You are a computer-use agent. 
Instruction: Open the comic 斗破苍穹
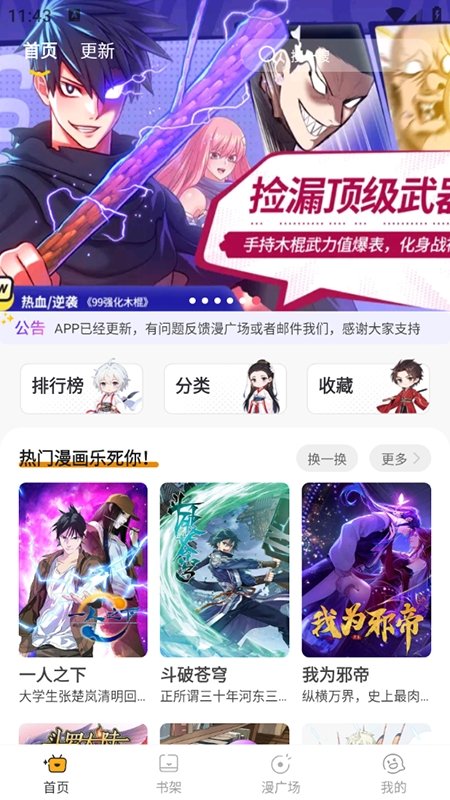[x=224, y=593]
